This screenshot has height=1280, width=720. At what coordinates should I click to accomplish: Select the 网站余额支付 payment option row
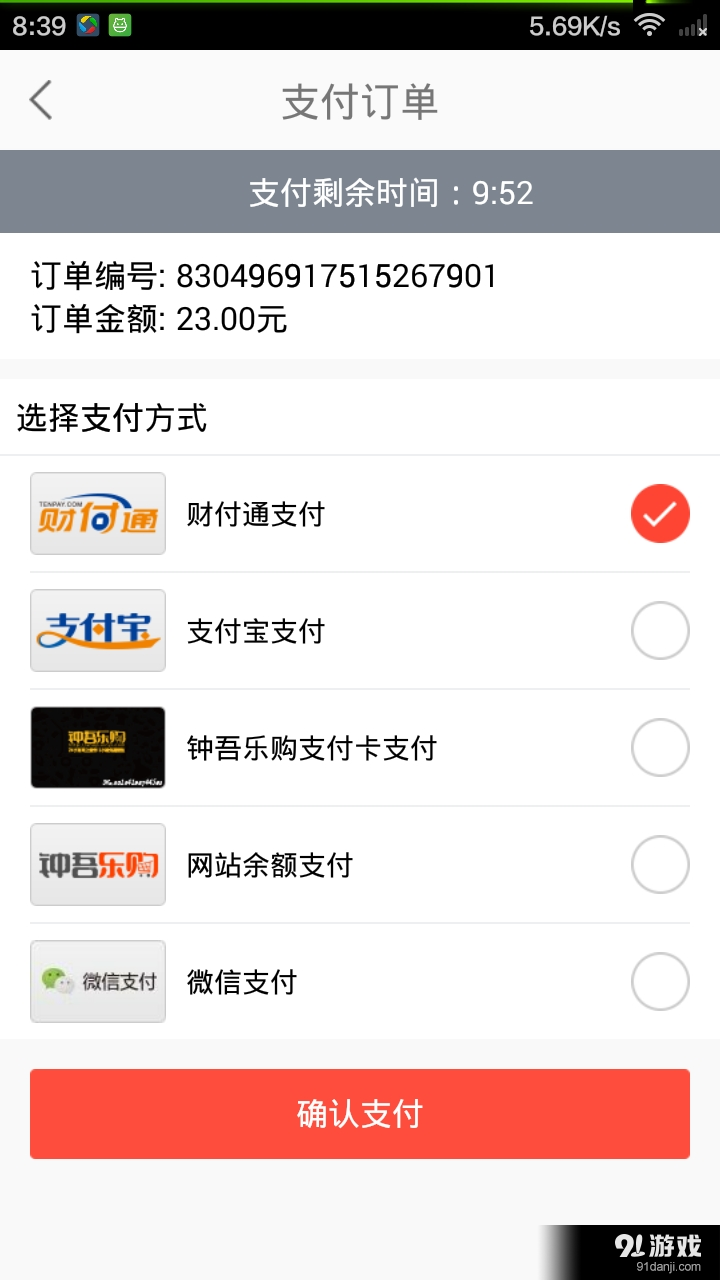click(360, 864)
